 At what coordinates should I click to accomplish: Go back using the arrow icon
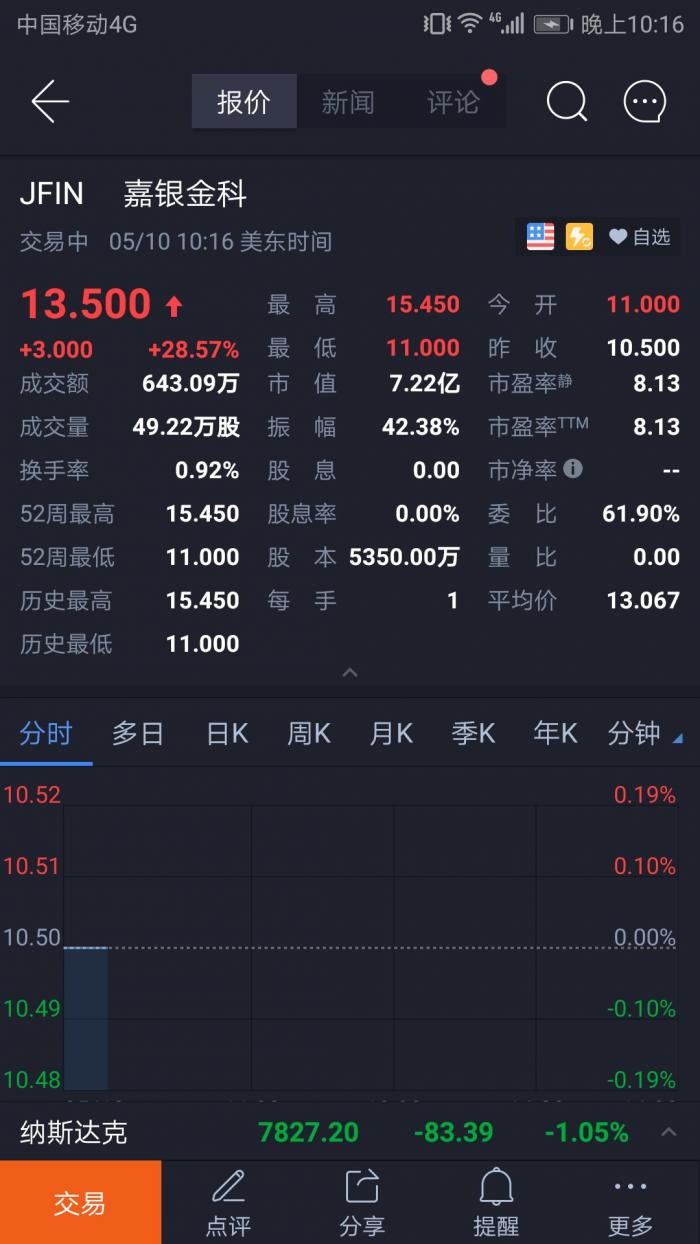(49, 102)
